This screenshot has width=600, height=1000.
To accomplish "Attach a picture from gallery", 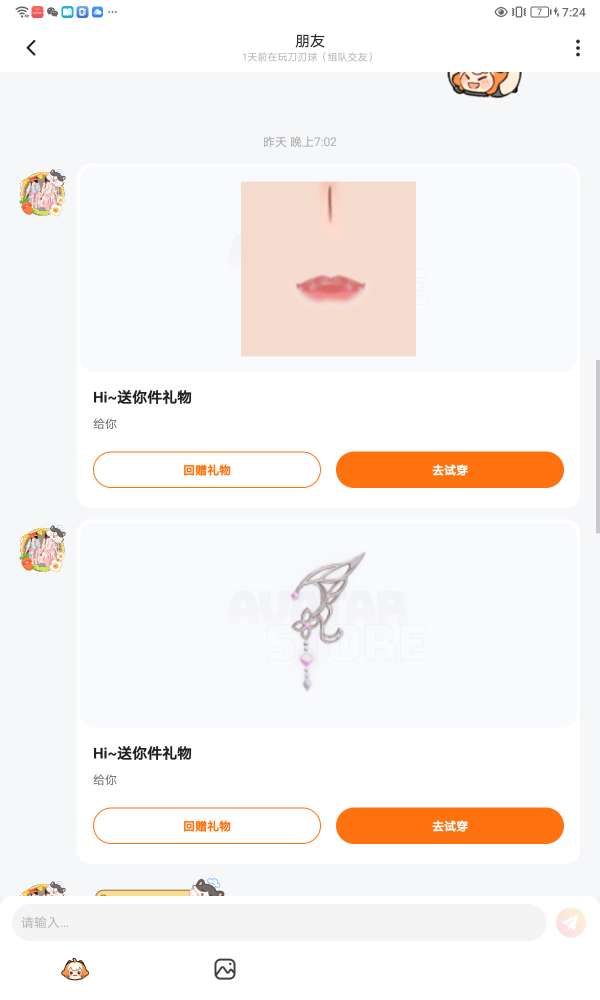I will click(225, 968).
